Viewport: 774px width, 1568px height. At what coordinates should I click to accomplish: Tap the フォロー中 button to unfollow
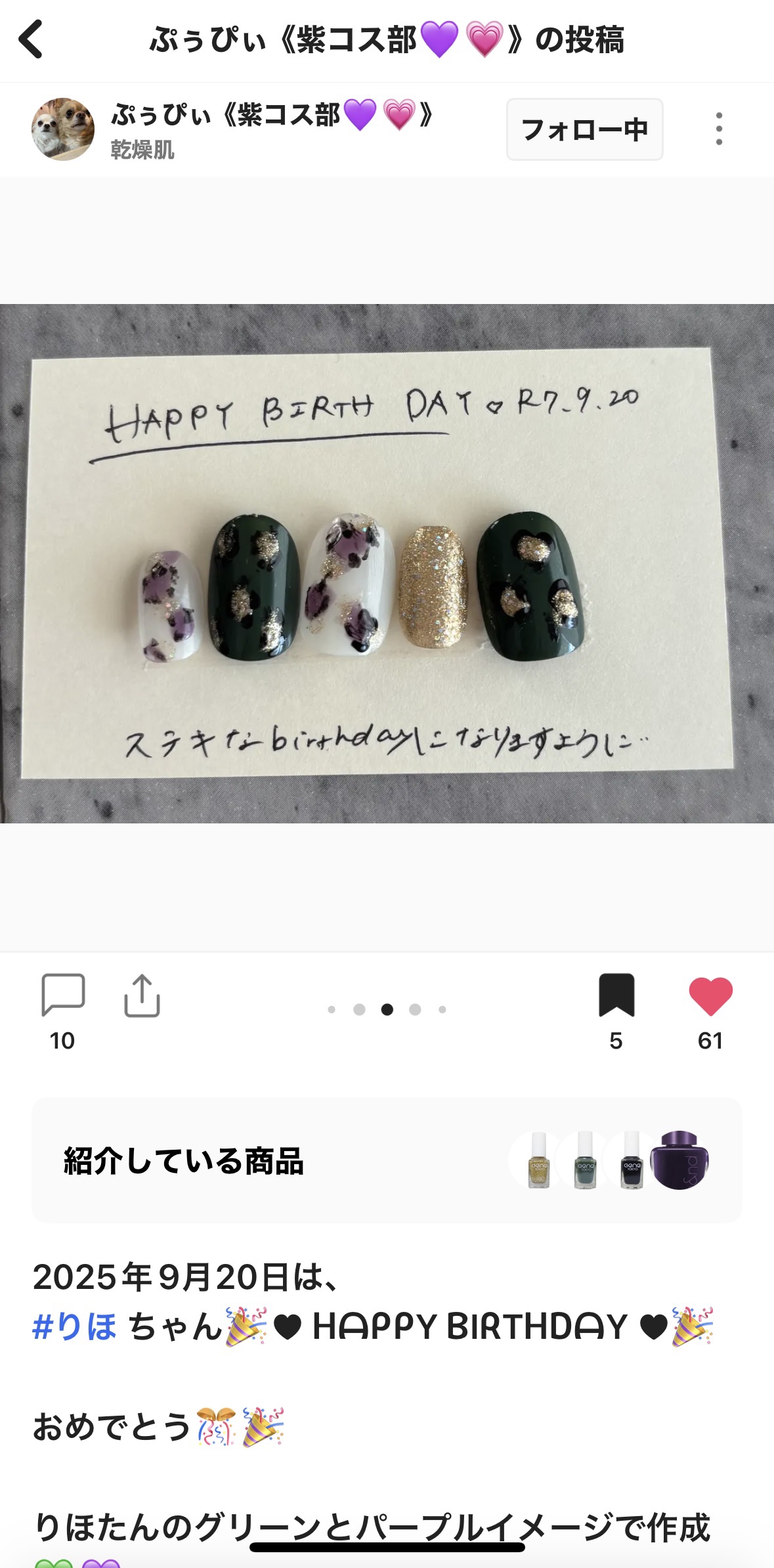tap(584, 129)
